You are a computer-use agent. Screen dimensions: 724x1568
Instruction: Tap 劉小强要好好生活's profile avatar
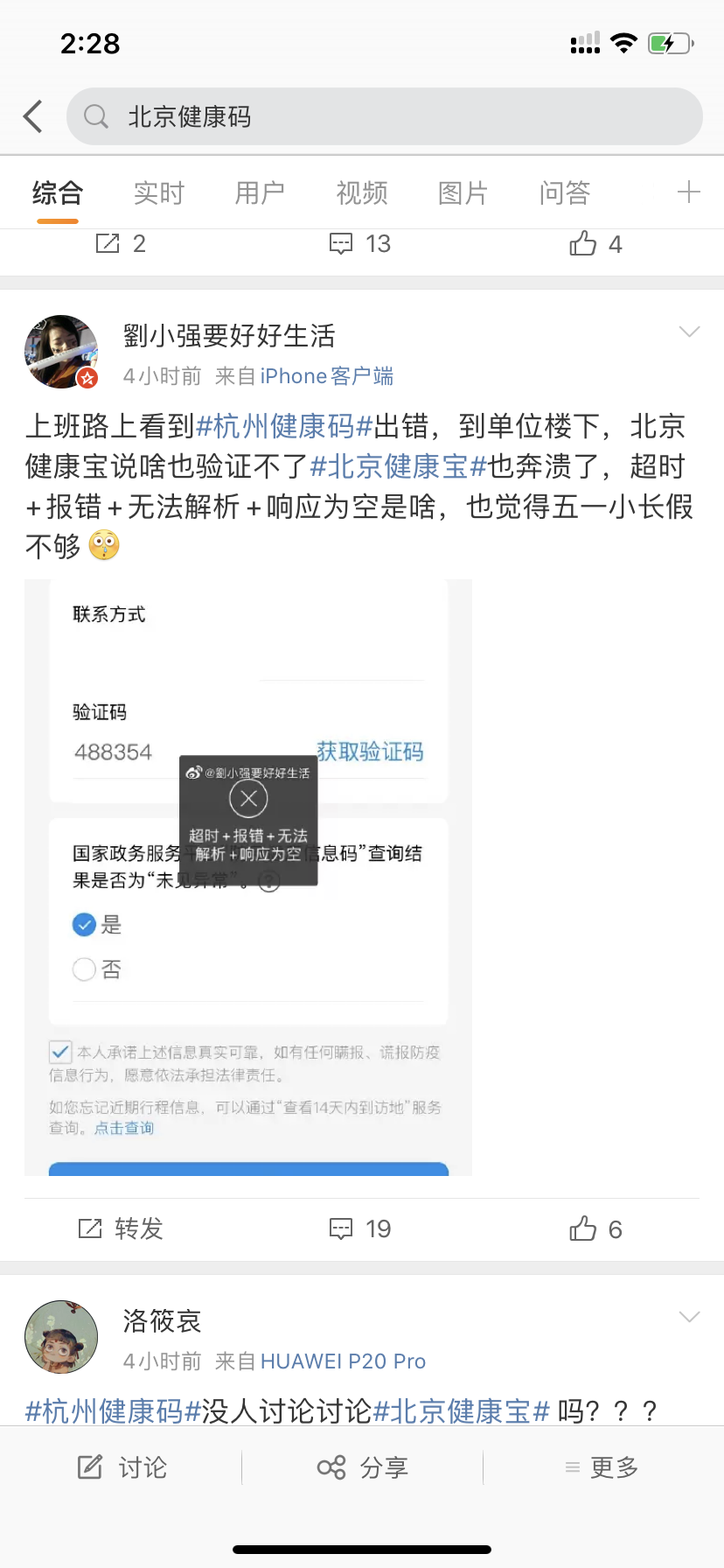pos(61,351)
